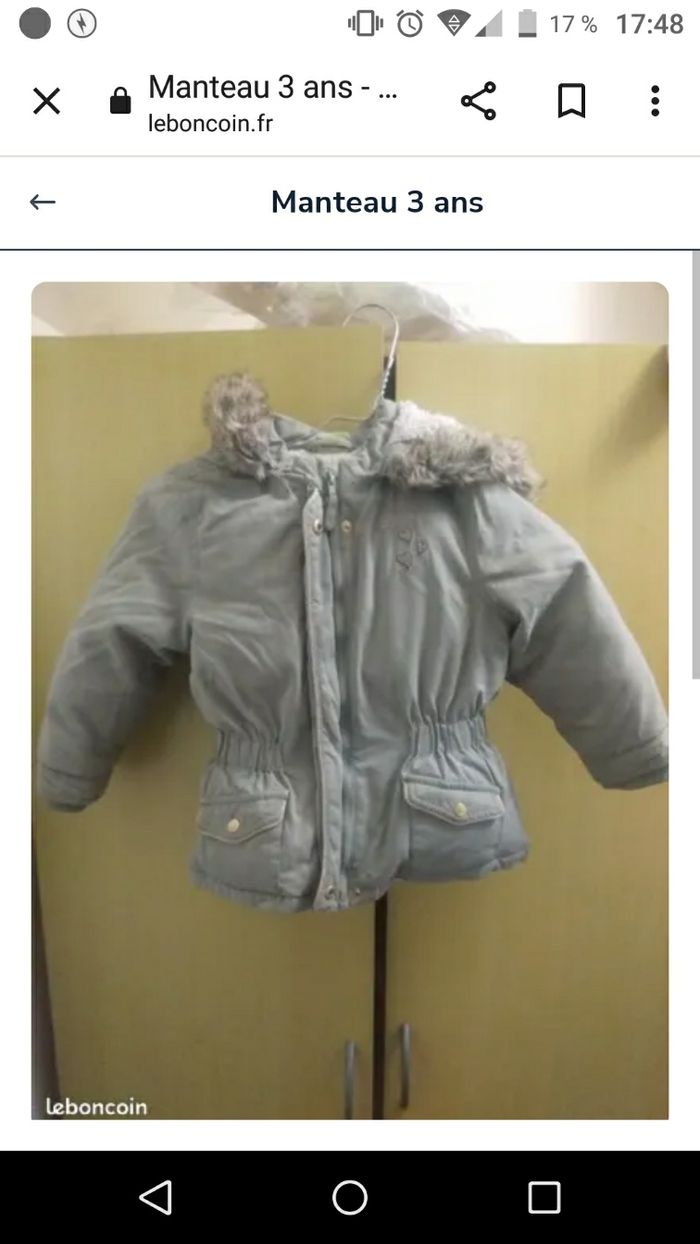Go back from the Manteau 3 ans listing
This screenshot has height=1244, width=700.
(42, 202)
